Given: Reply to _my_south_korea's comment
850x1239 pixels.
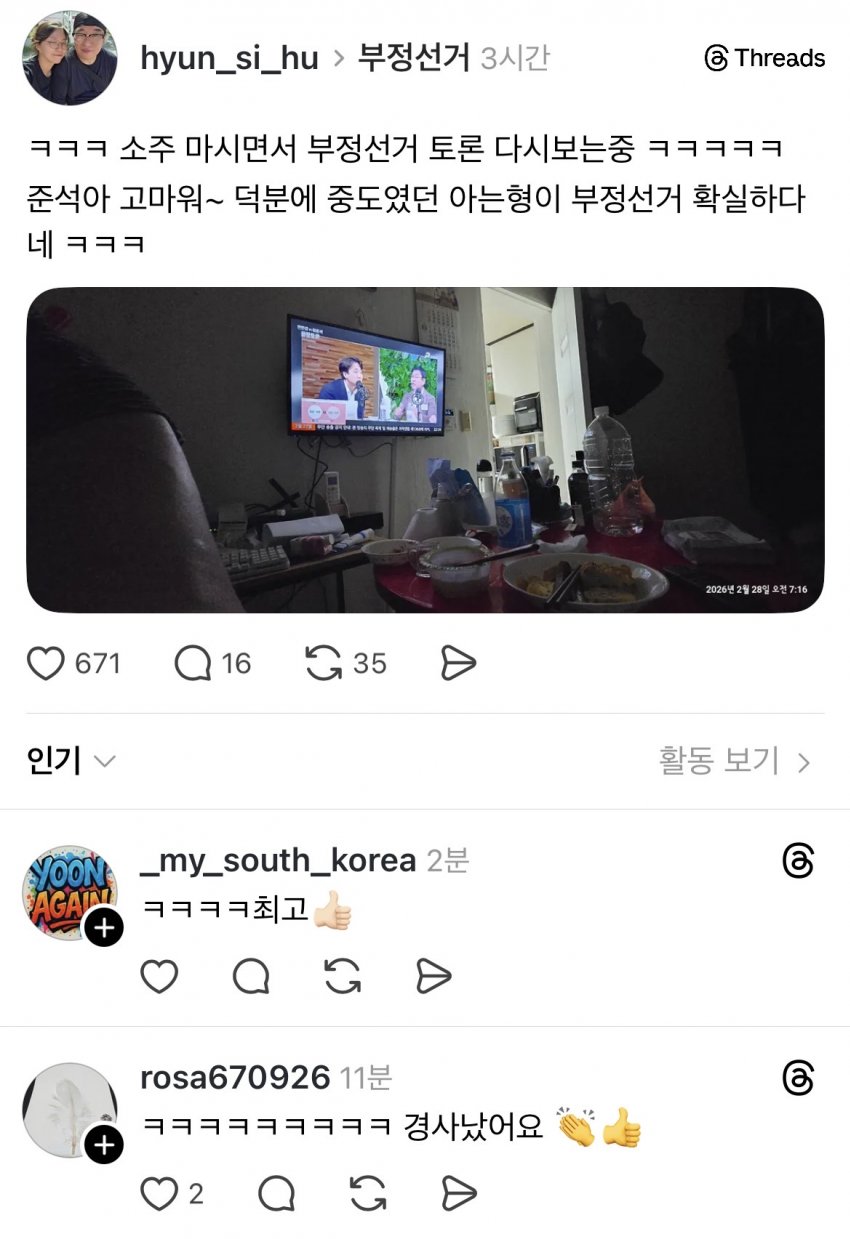Looking at the screenshot, I should [x=250, y=976].
